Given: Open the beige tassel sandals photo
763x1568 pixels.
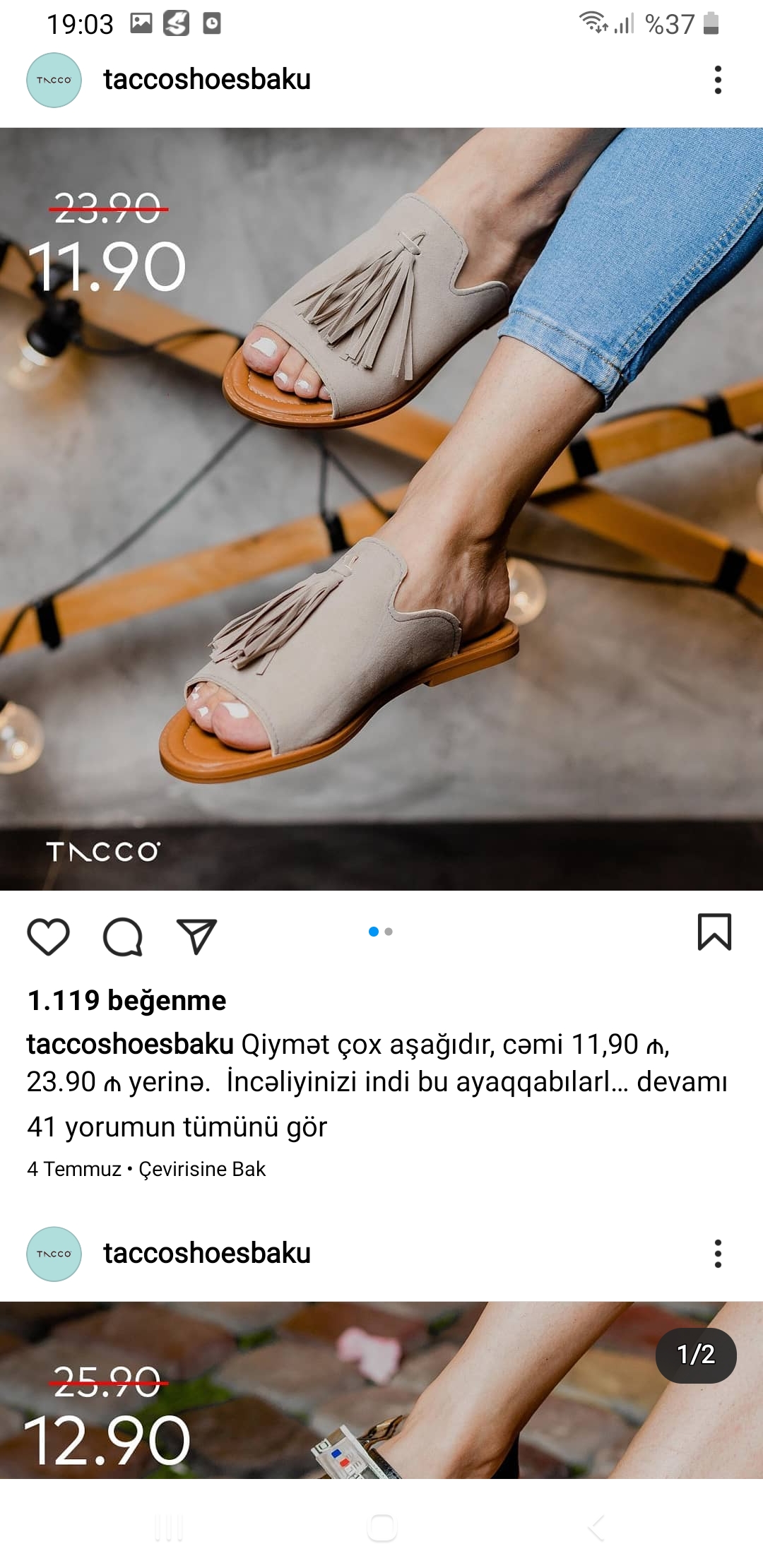Looking at the screenshot, I should coord(381,509).
